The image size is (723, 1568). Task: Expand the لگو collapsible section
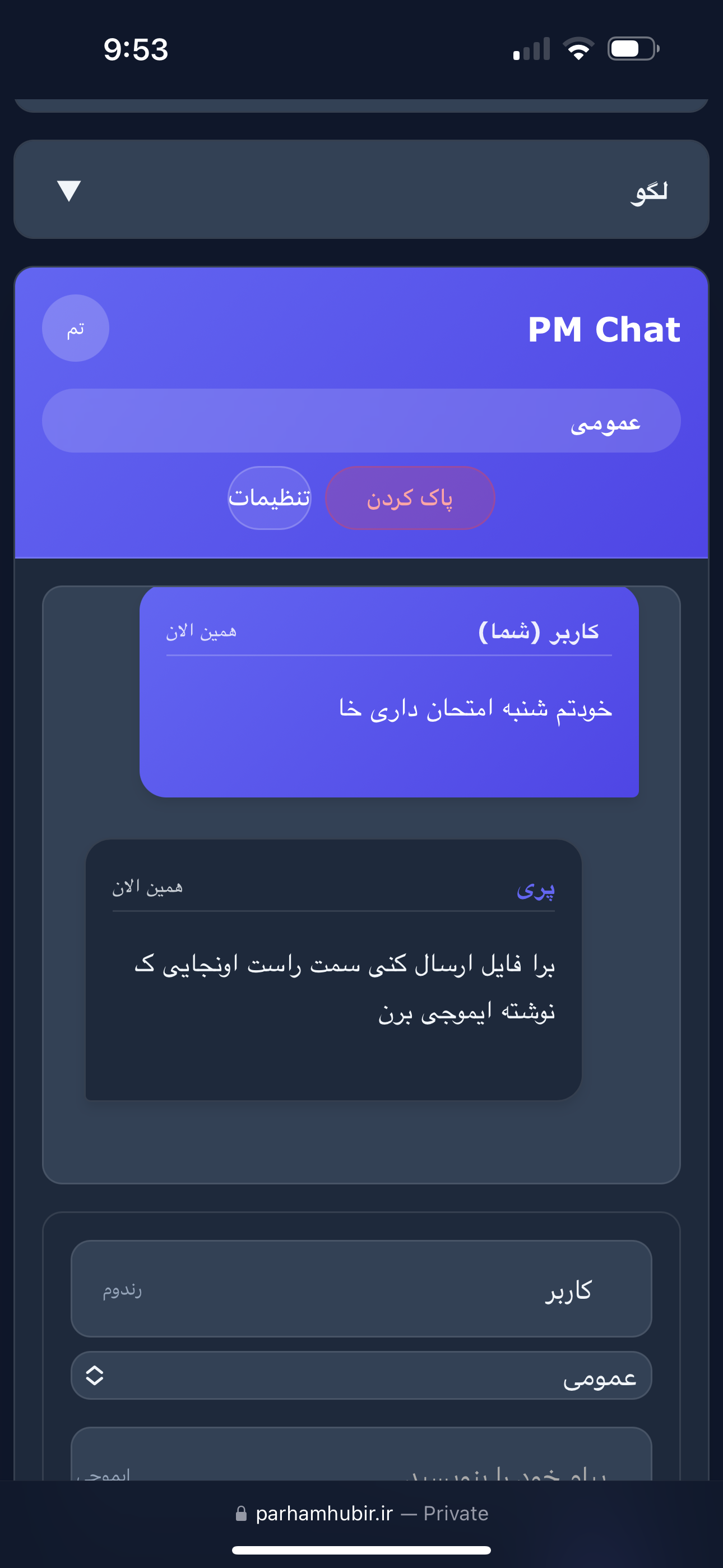tap(361, 190)
